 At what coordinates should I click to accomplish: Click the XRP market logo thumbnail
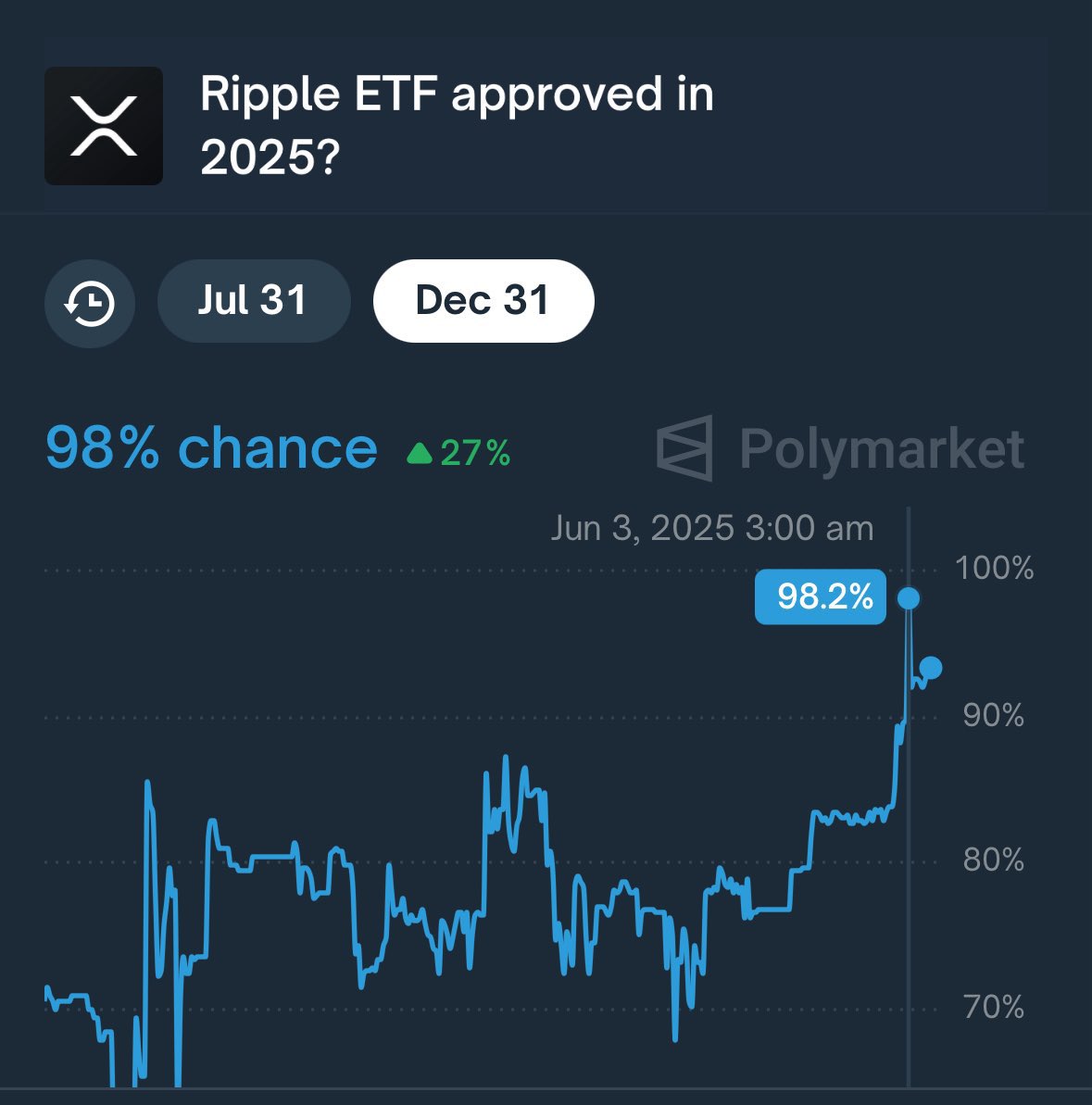(x=103, y=127)
